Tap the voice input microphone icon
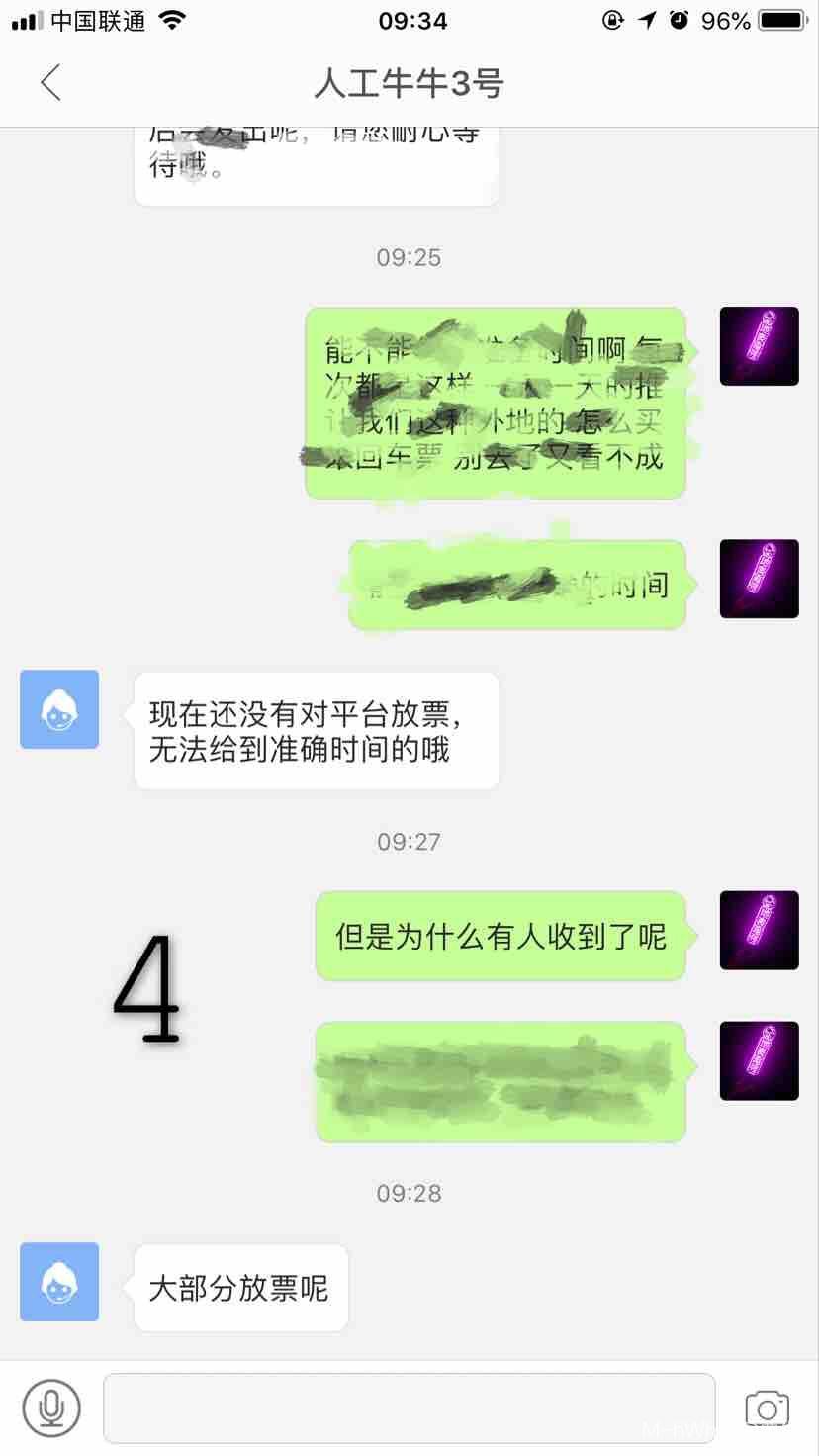 pos(51,1408)
